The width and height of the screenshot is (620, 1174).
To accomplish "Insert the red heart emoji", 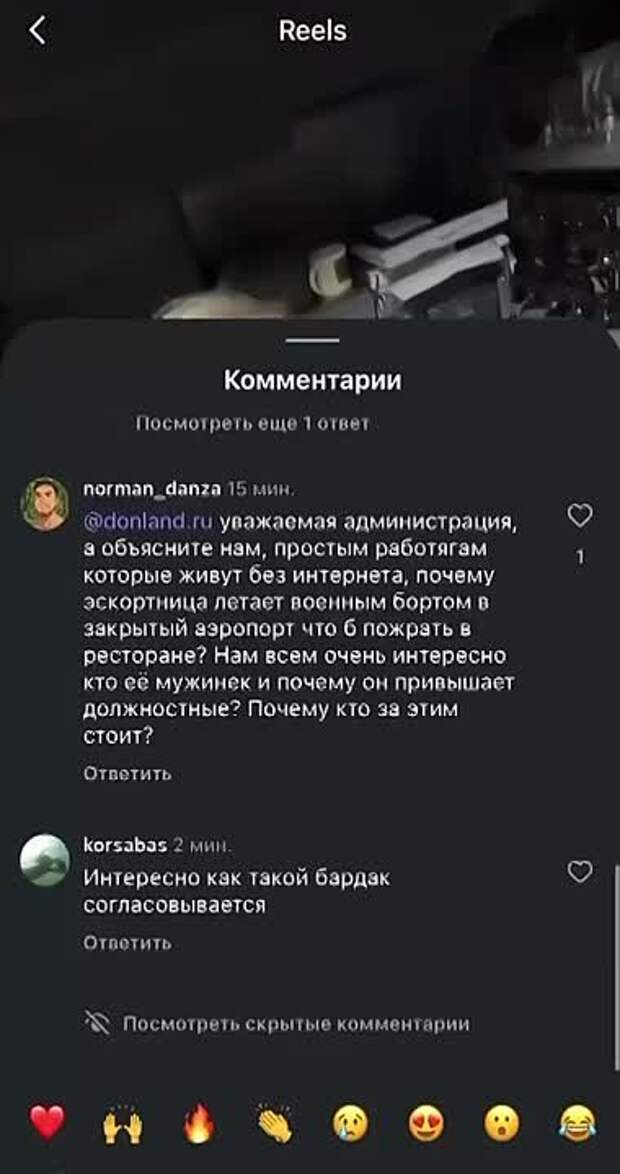I will [x=48, y=1124].
